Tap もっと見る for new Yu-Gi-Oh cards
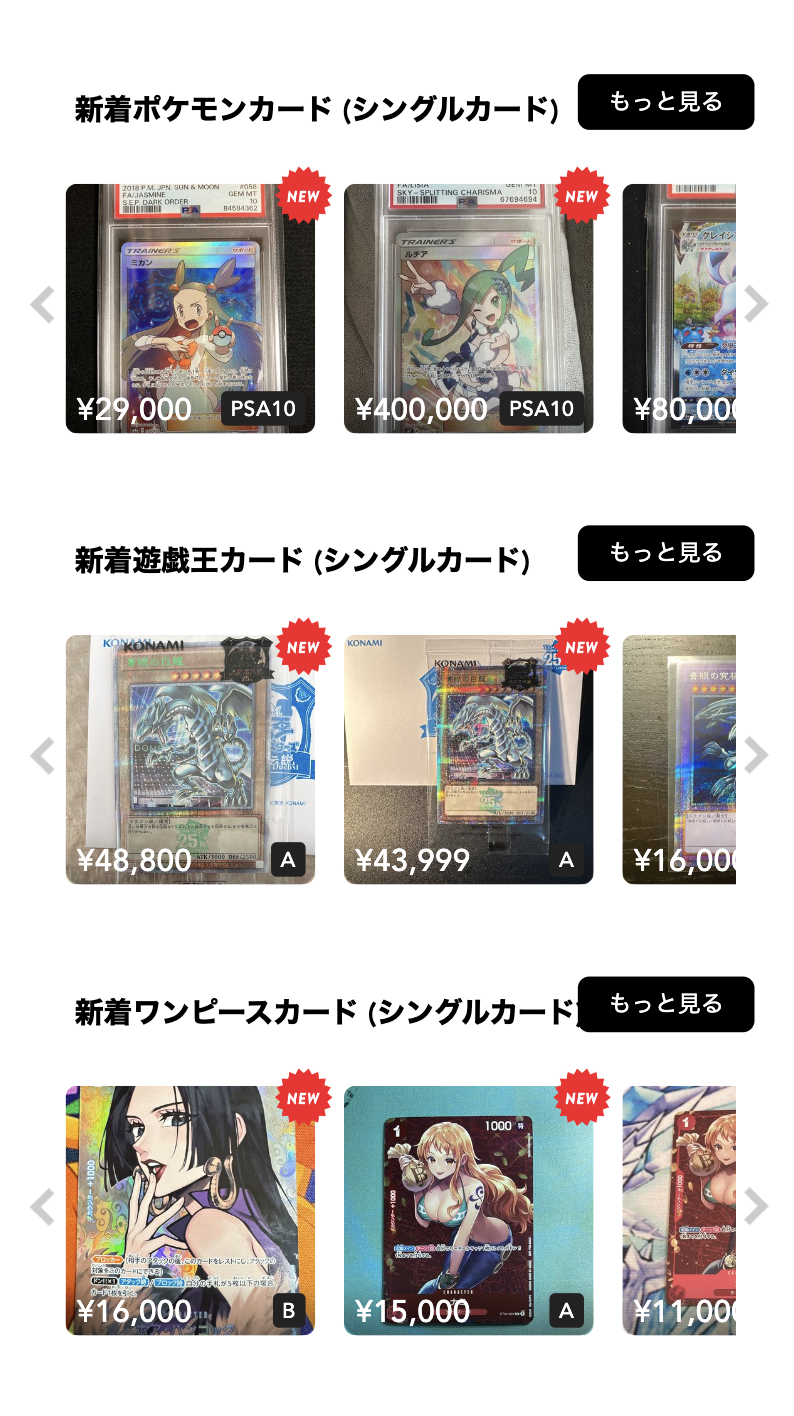Image resolution: width=794 pixels, height=1416 pixels. tap(665, 553)
